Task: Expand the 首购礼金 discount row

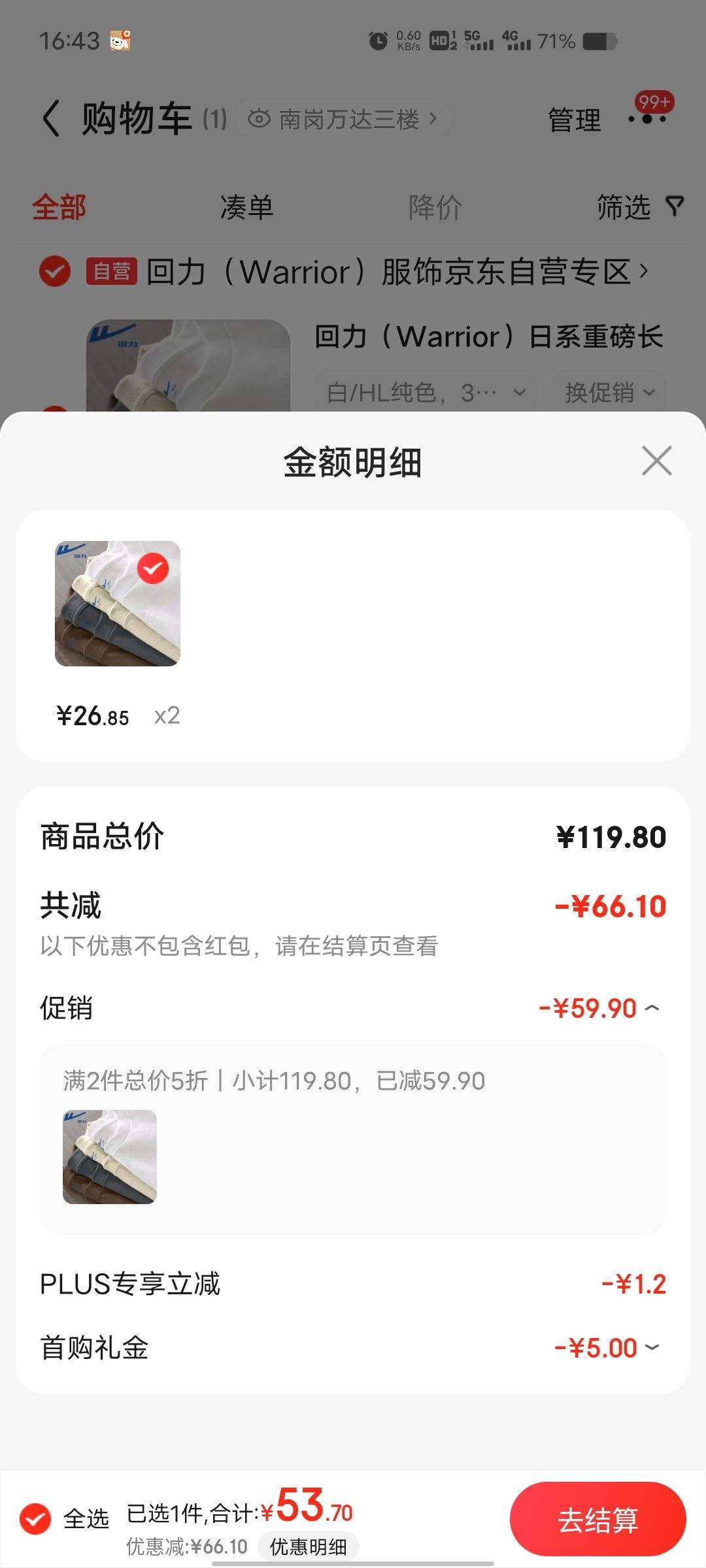Action: [652, 1347]
